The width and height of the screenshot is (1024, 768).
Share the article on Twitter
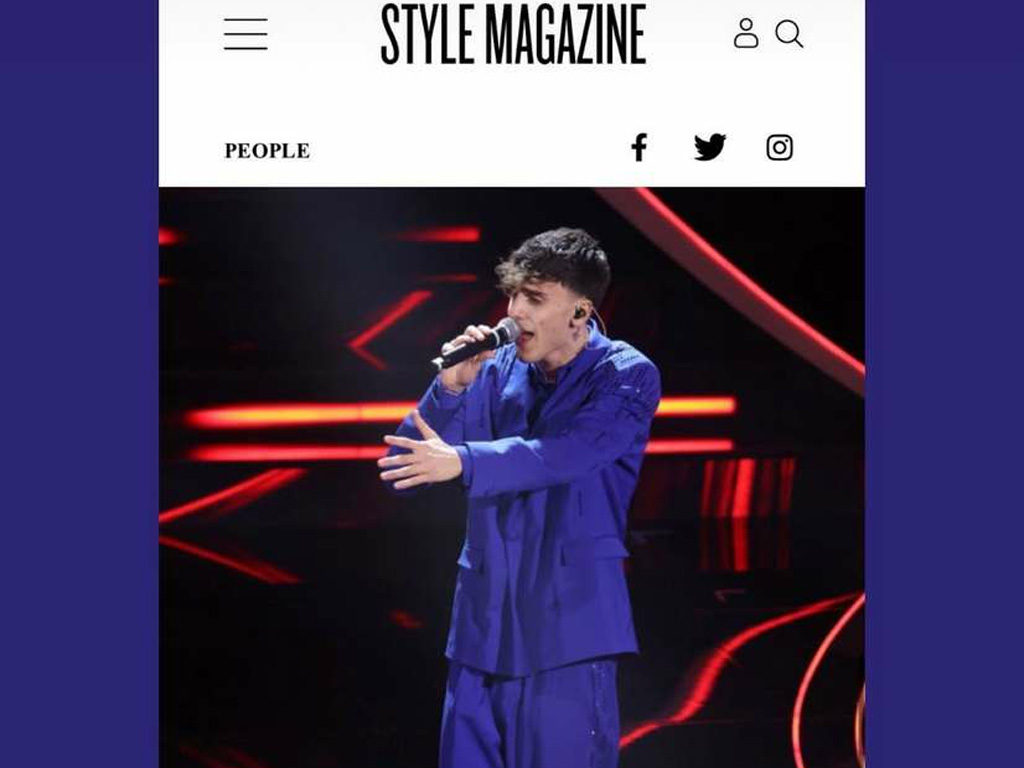(x=710, y=148)
